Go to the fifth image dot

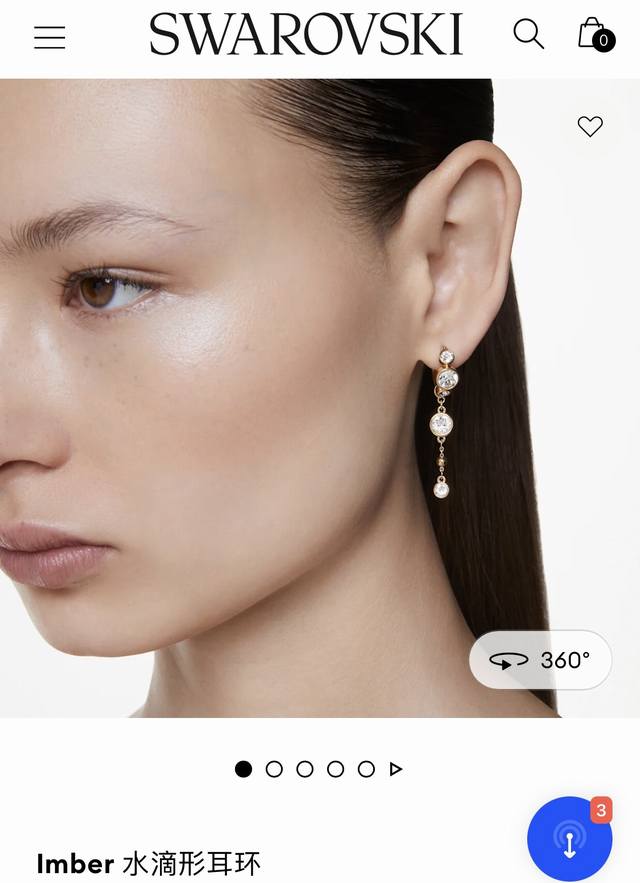pos(366,769)
